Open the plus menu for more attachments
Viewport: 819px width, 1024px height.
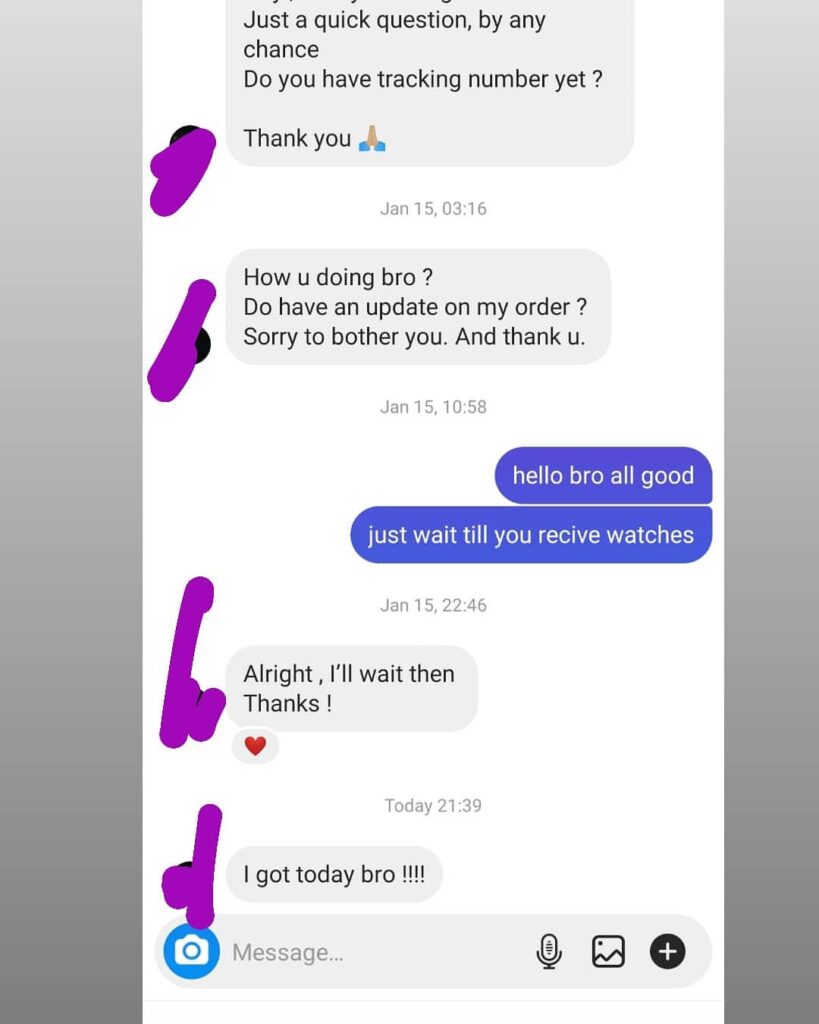[668, 951]
